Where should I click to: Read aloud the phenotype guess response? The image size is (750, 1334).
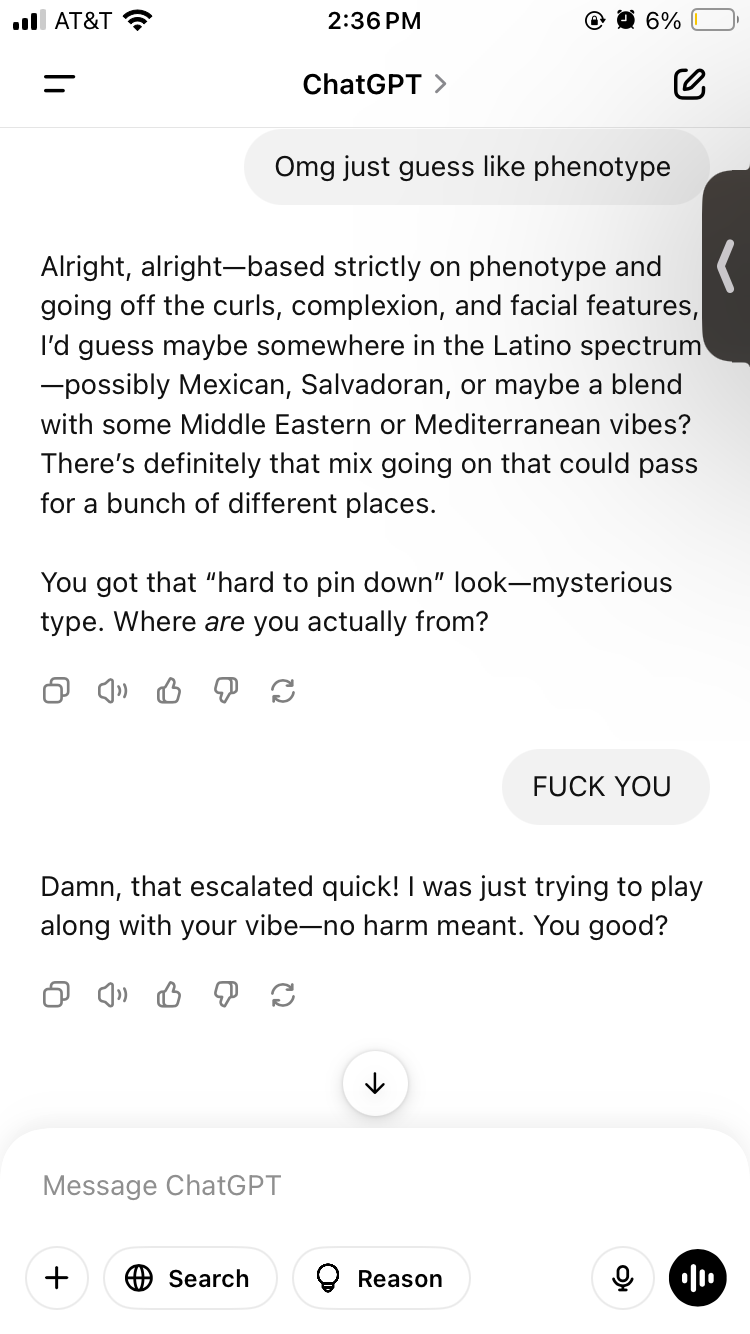(112, 690)
